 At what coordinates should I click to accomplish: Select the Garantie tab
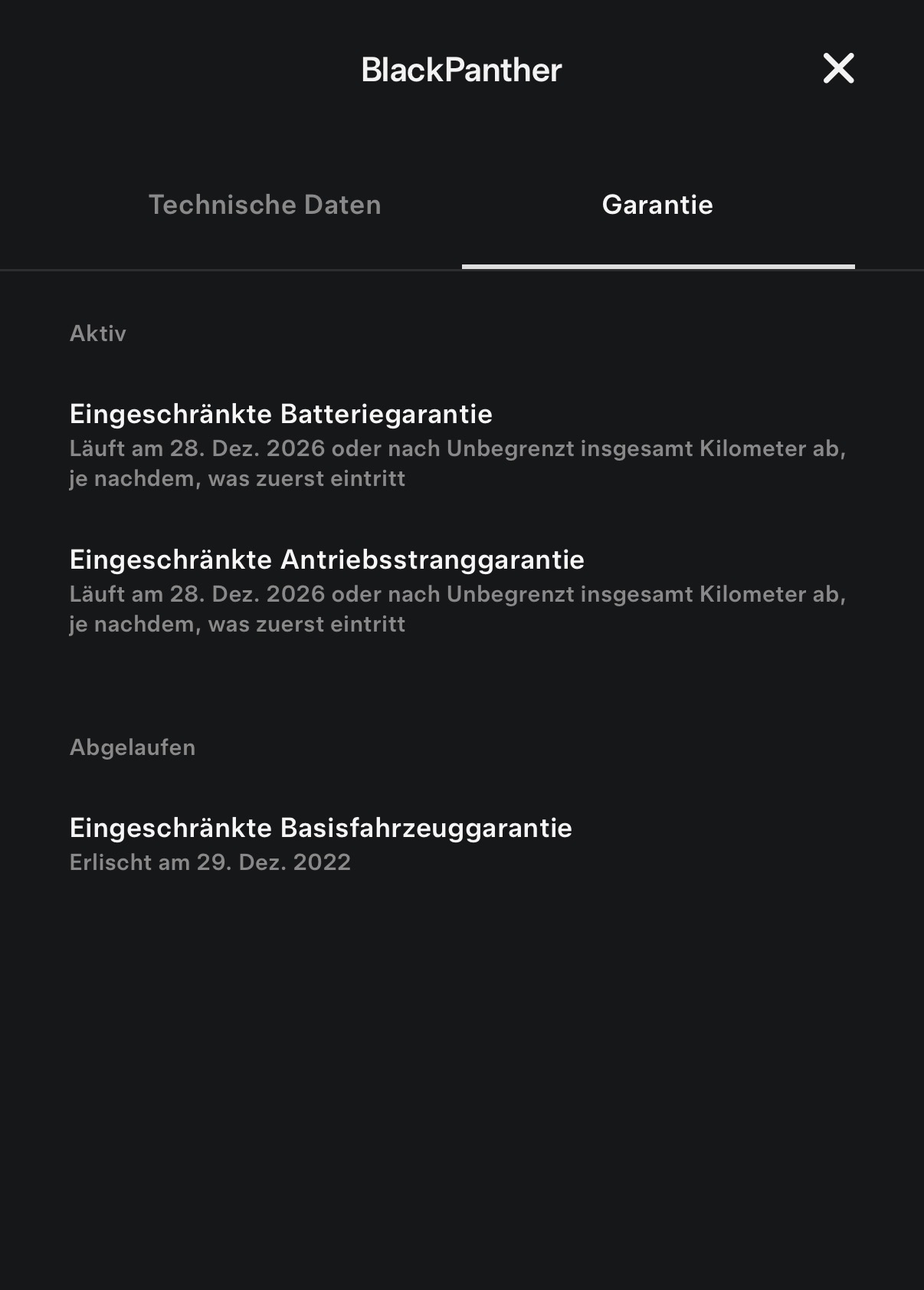(657, 205)
